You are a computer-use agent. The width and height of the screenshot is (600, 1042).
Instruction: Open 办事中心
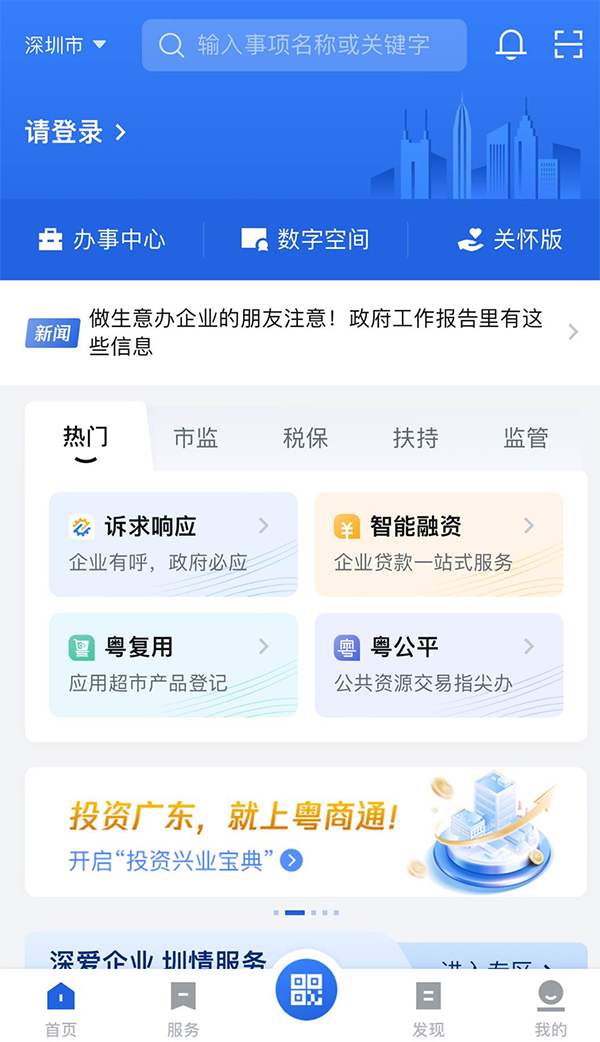tap(102, 240)
